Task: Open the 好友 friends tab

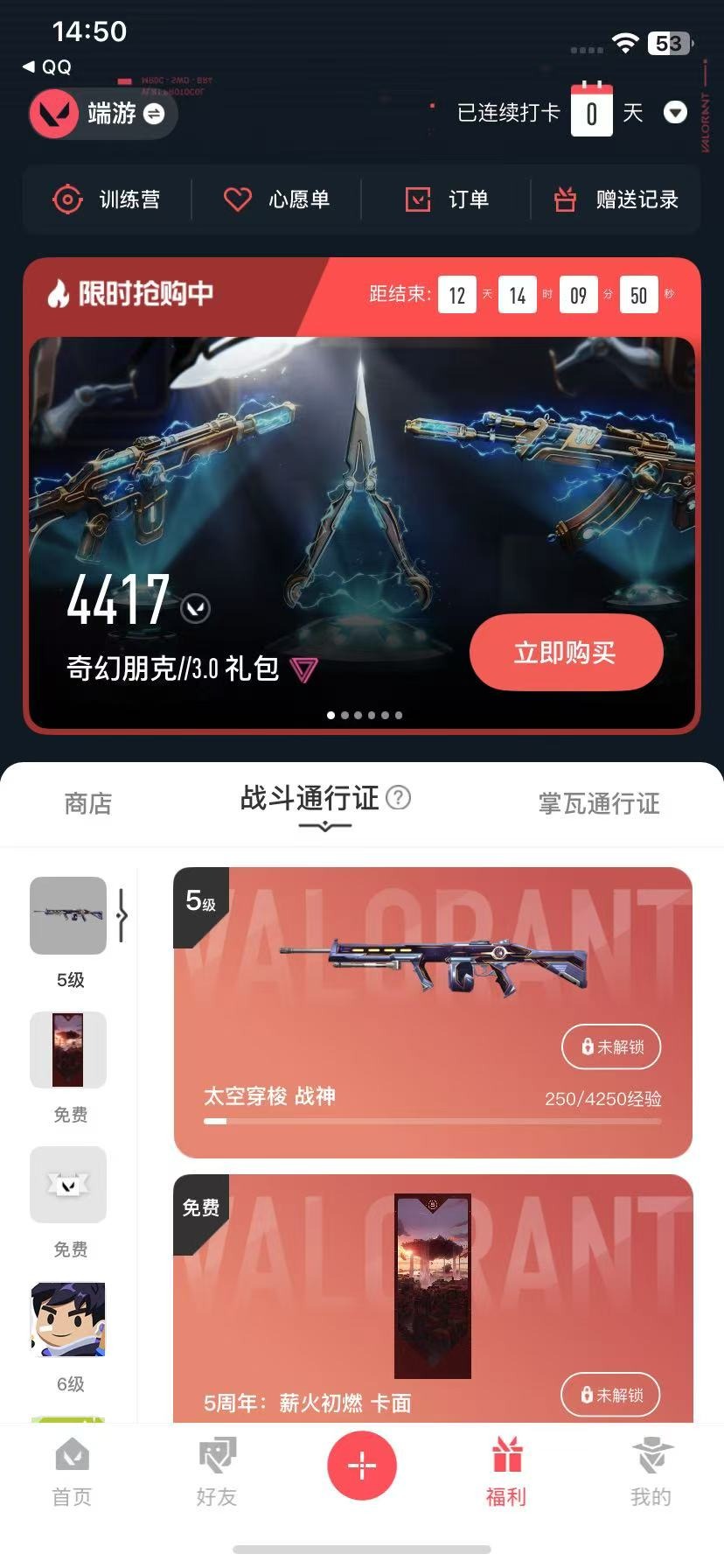Action: (x=217, y=1472)
